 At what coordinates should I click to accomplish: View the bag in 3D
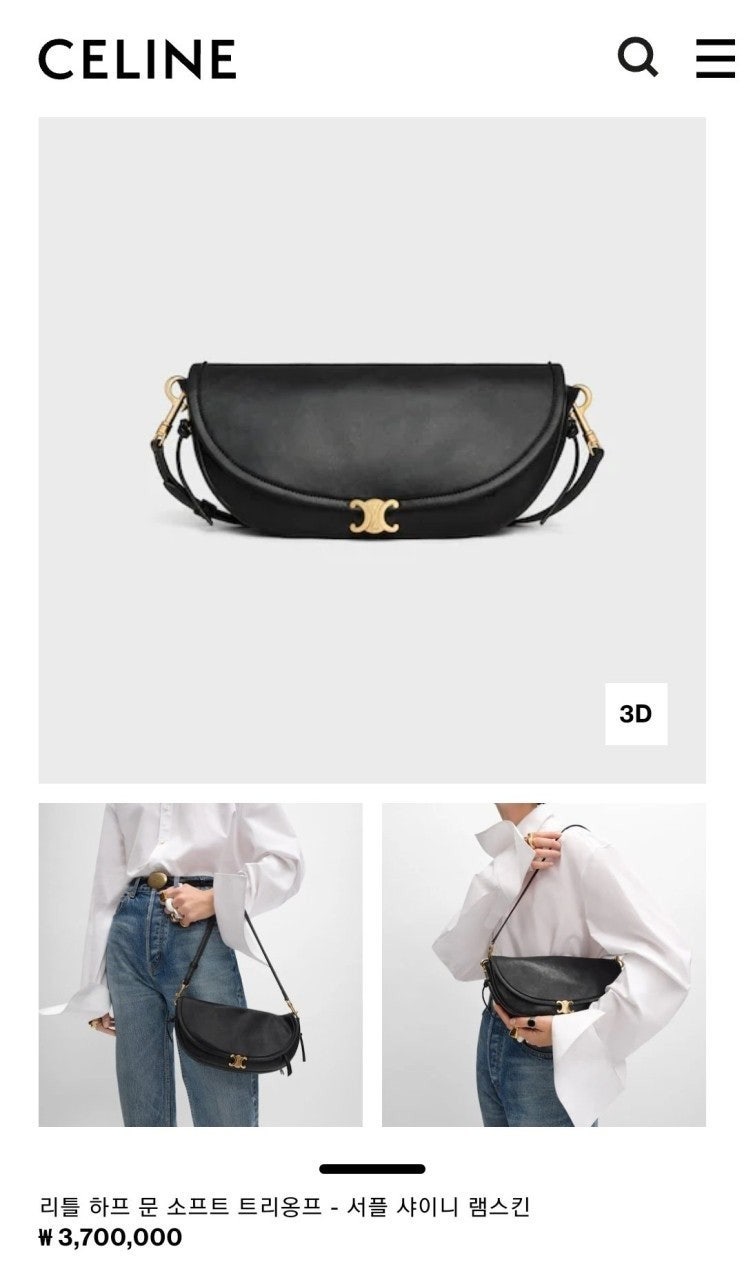tap(635, 714)
